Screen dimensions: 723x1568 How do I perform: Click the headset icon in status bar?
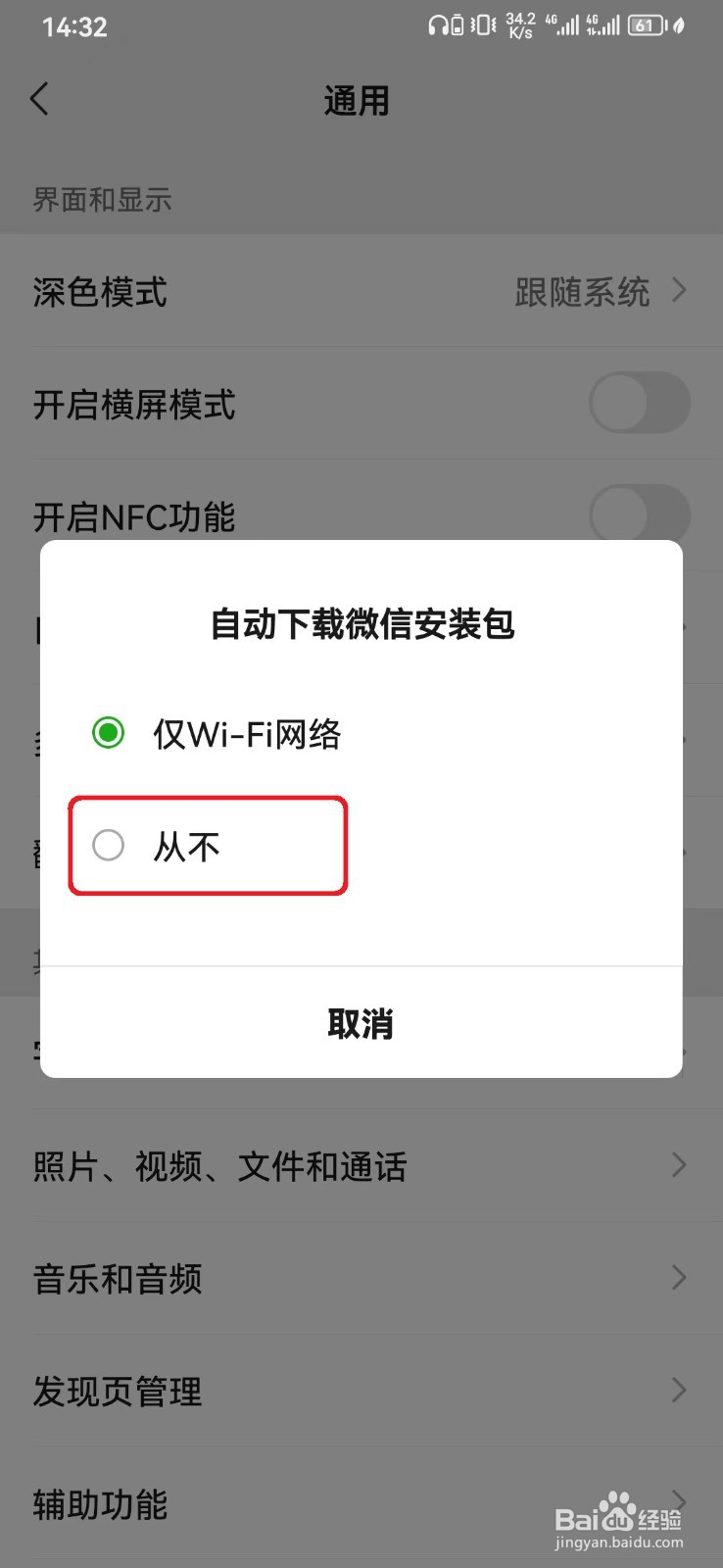point(439,24)
